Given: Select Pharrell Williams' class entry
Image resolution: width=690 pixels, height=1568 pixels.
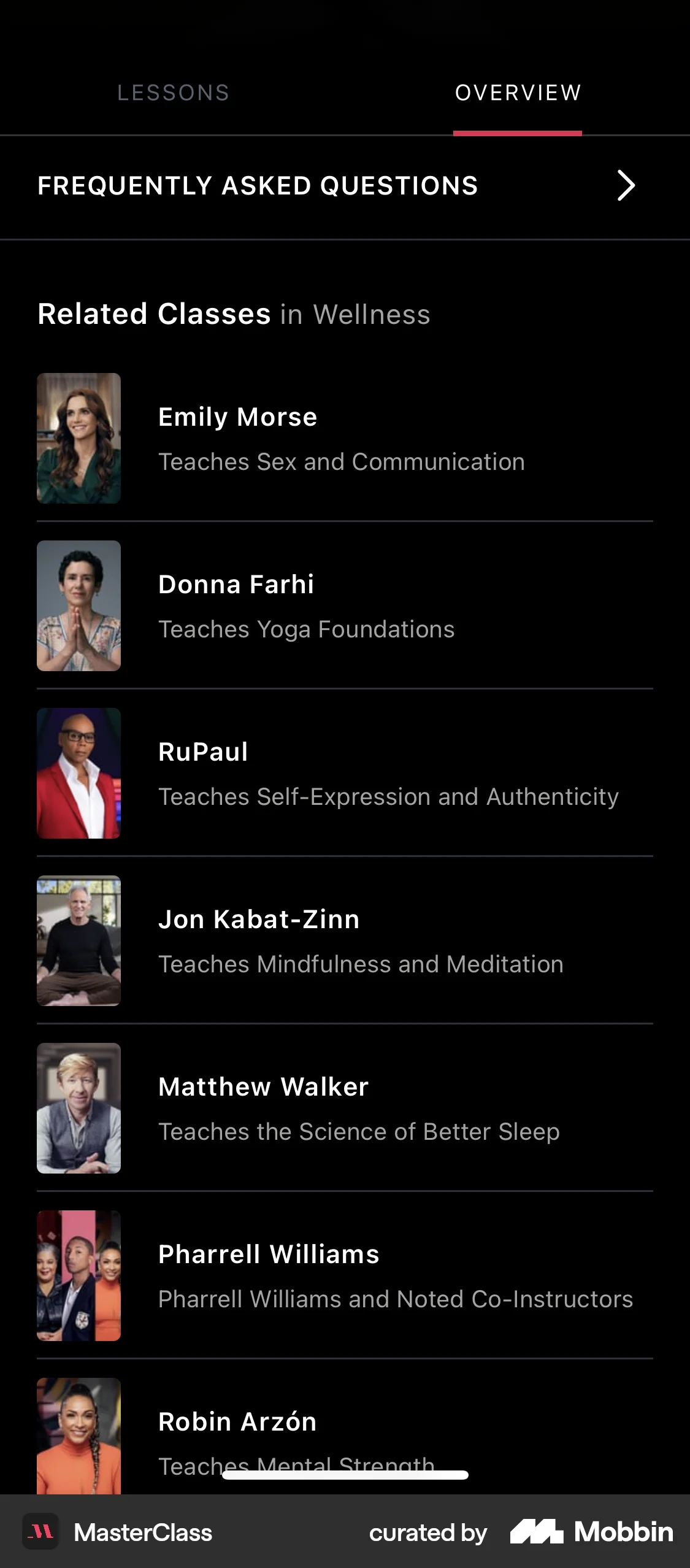Looking at the screenshot, I should [343, 1275].
